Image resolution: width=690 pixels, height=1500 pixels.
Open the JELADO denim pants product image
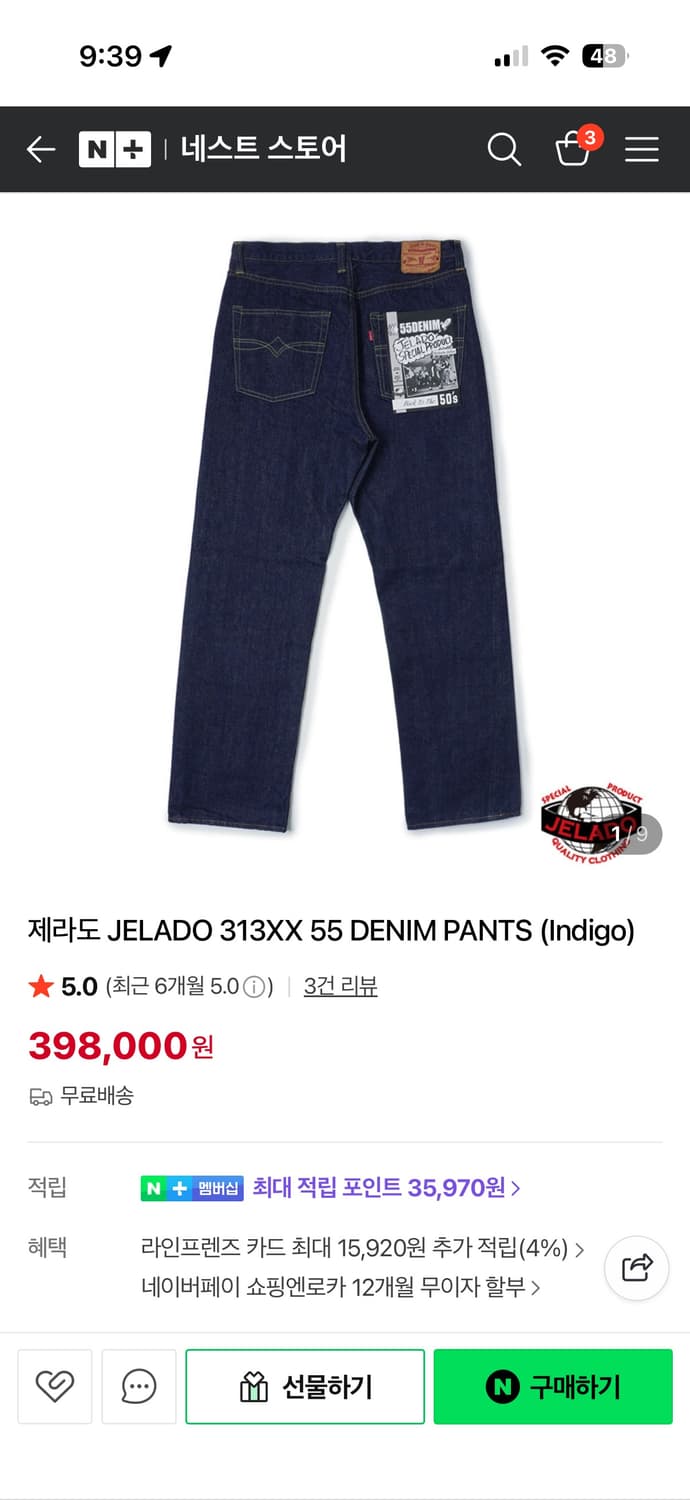tap(345, 535)
